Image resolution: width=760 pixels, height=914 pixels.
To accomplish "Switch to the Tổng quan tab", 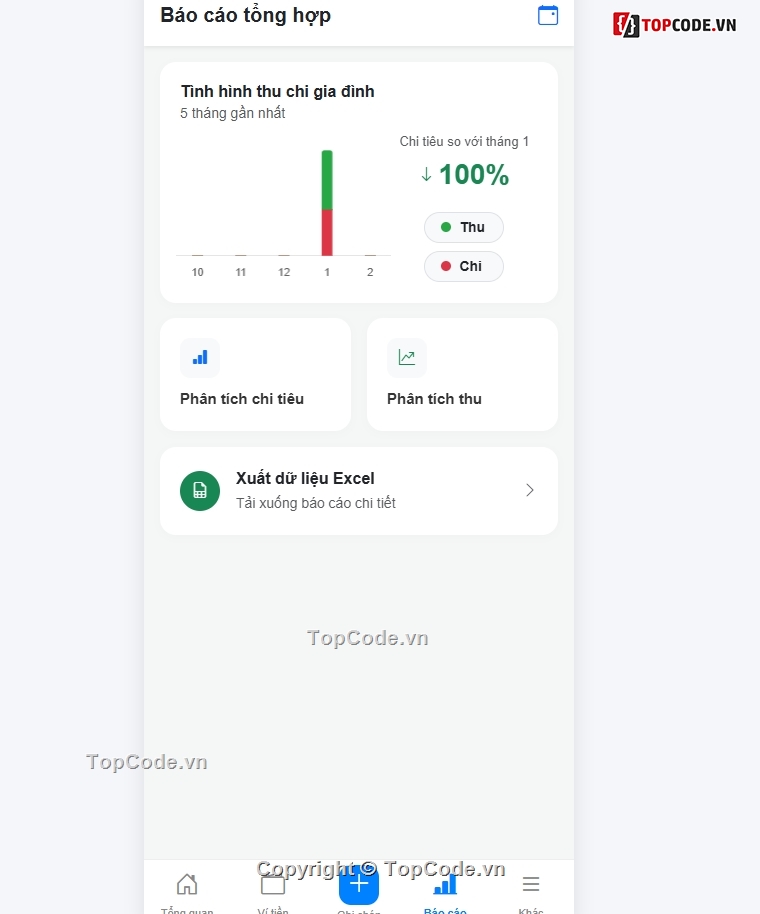I will pyautogui.click(x=187, y=889).
